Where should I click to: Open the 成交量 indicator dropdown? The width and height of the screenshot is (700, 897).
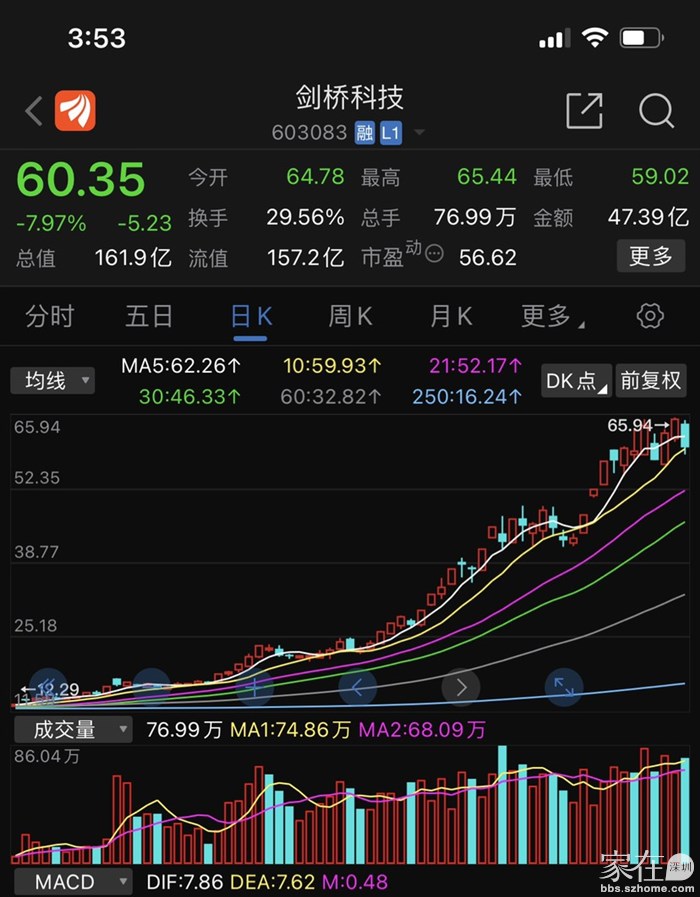(71, 730)
